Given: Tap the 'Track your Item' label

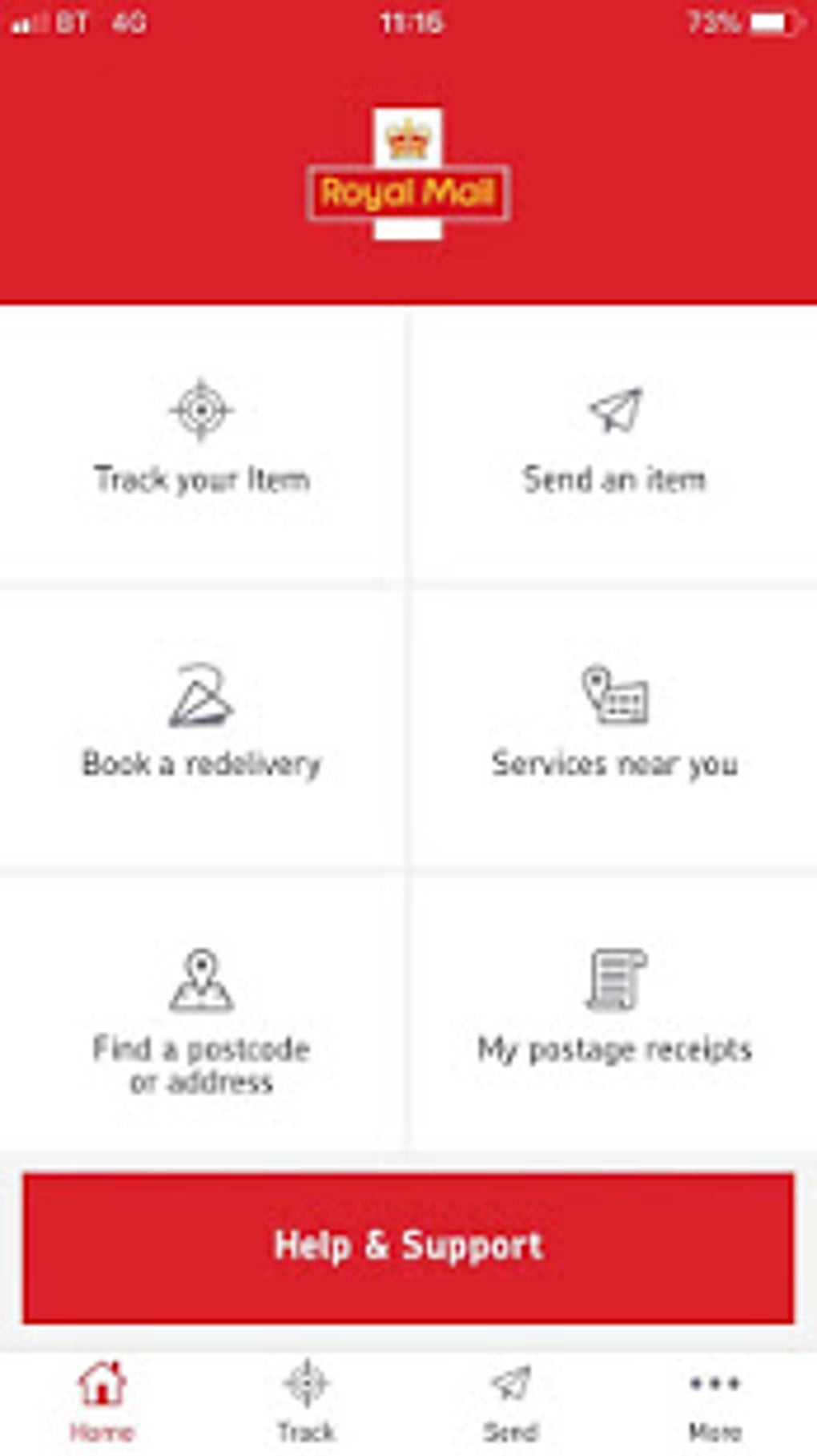Looking at the screenshot, I should (x=203, y=478).
